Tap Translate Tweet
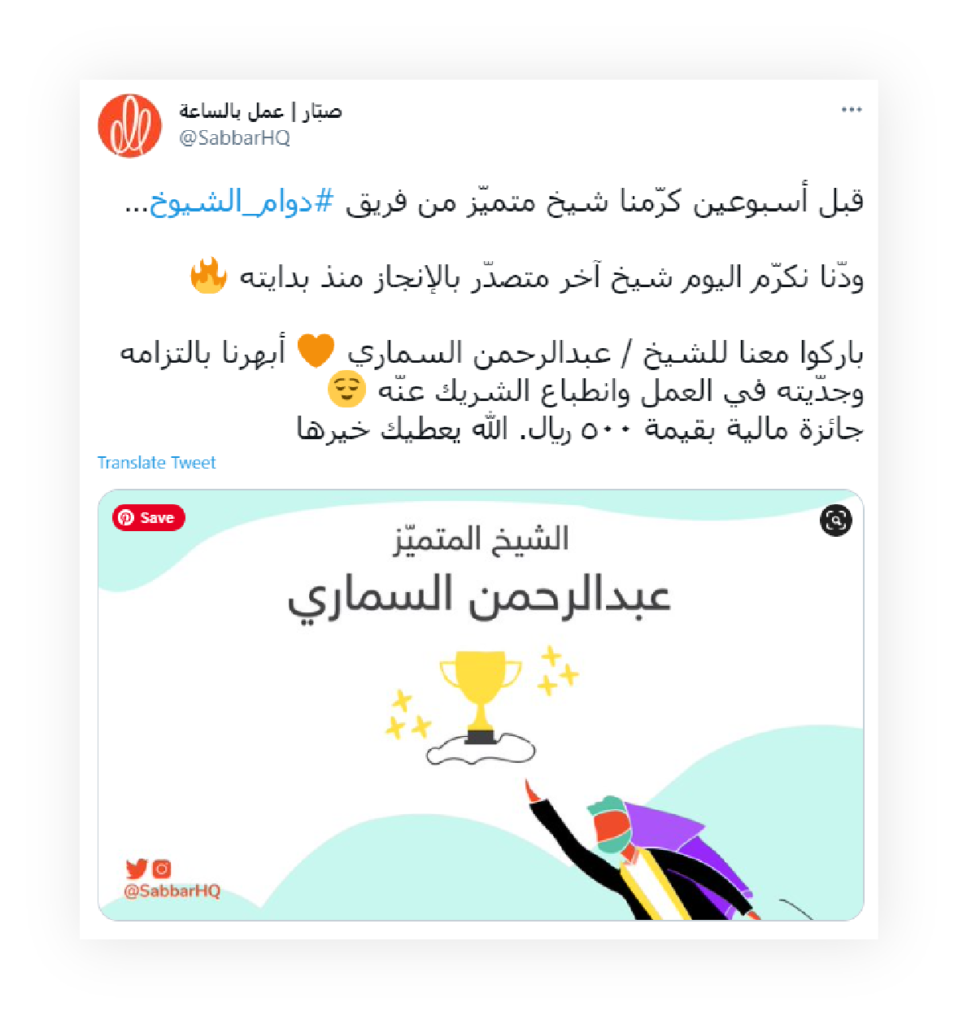The width and height of the screenshot is (963, 1024). coord(156,462)
